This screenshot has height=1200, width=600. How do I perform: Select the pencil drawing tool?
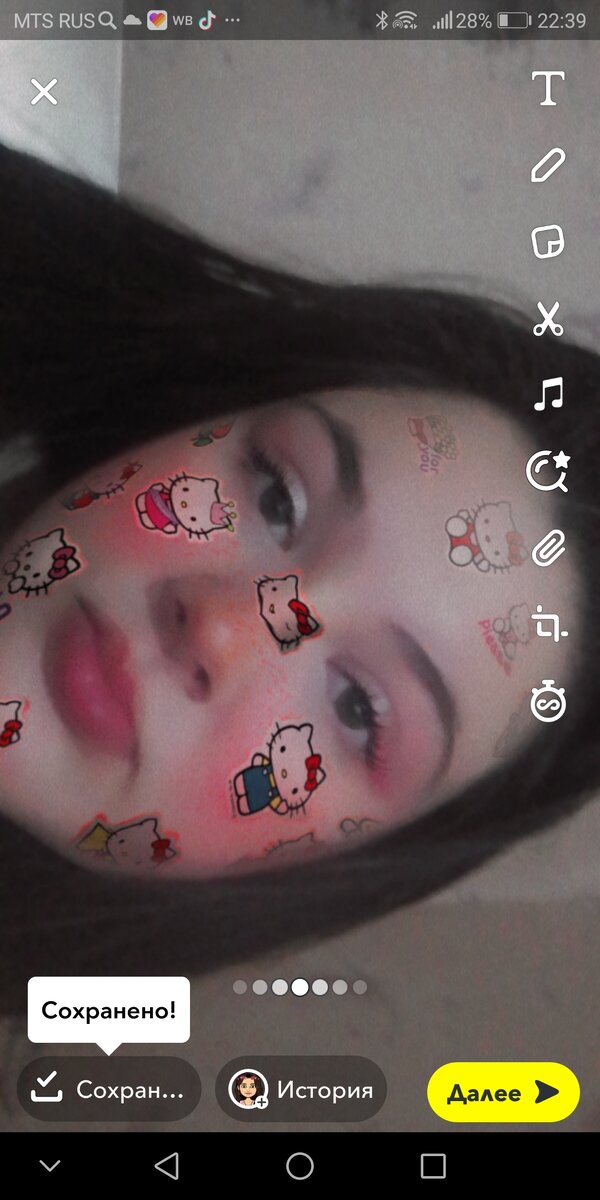[x=548, y=165]
